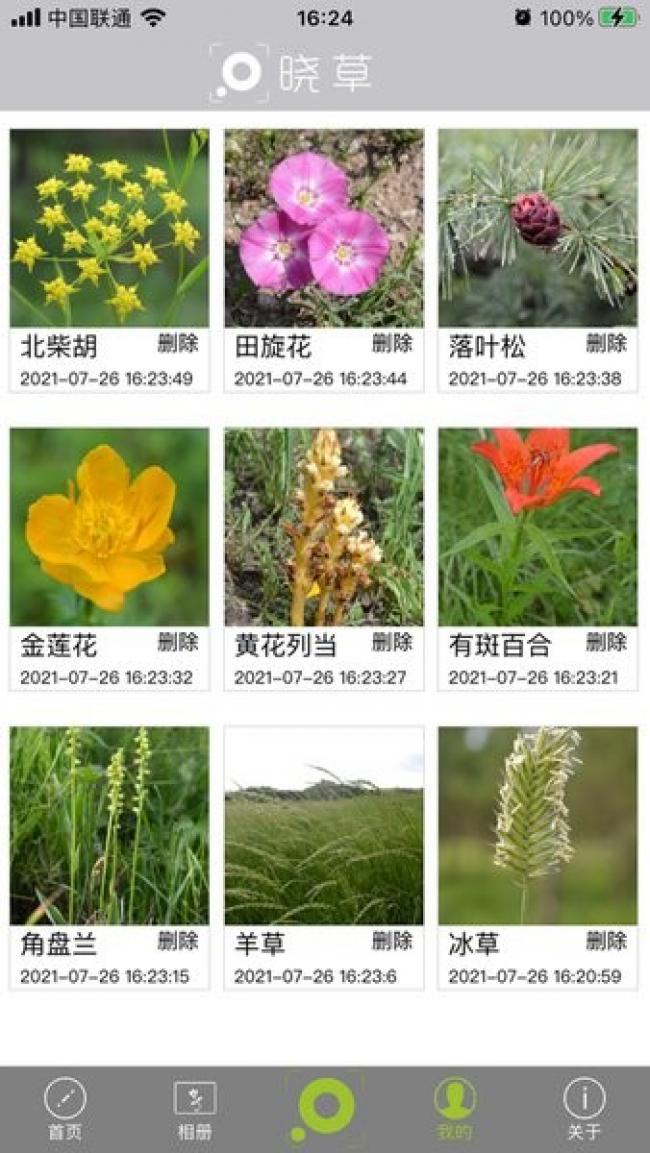The width and height of the screenshot is (650, 1153).
Task: Open the 落叶松 photo
Action: coord(538,228)
